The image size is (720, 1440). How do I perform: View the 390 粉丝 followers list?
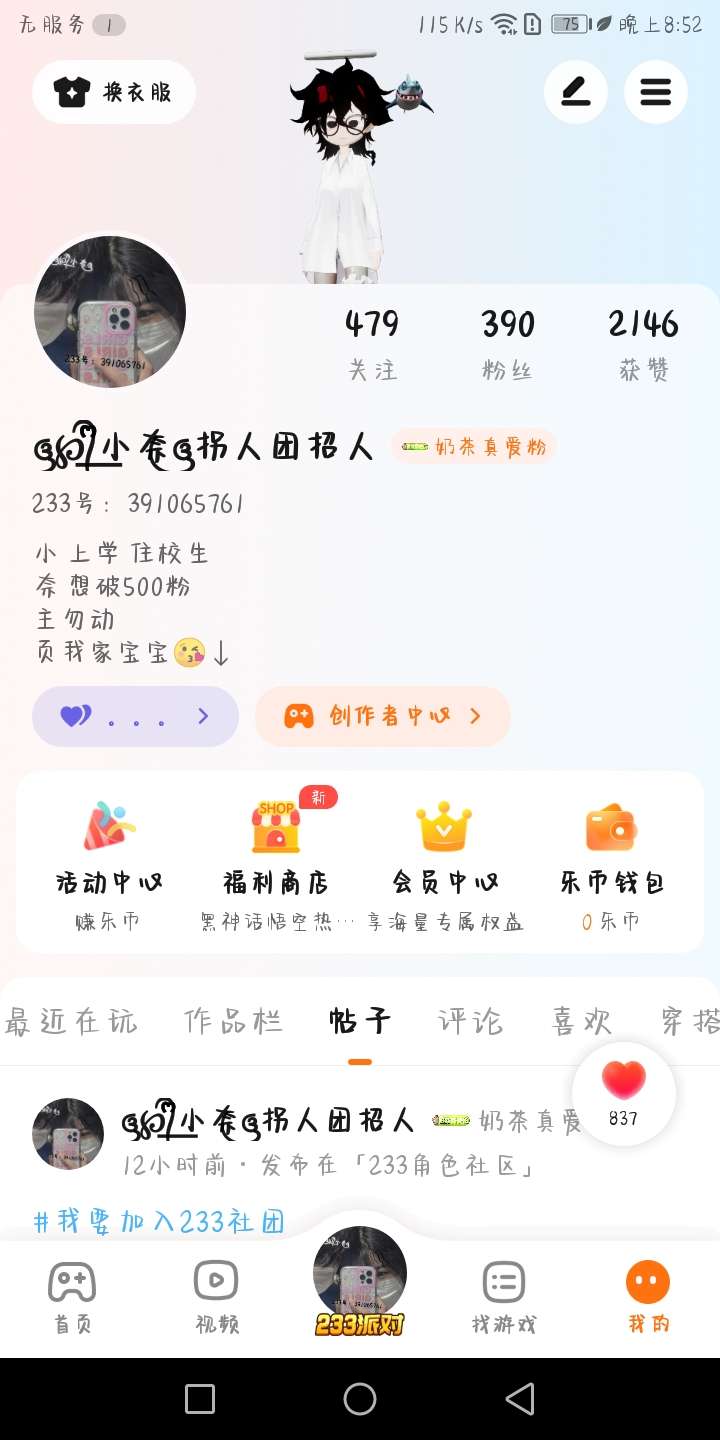click(508, 344)
